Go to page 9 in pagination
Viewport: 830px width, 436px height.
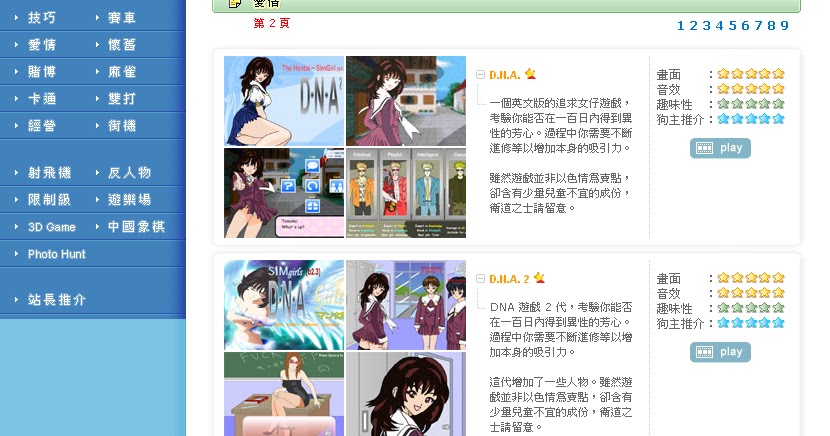786,25
